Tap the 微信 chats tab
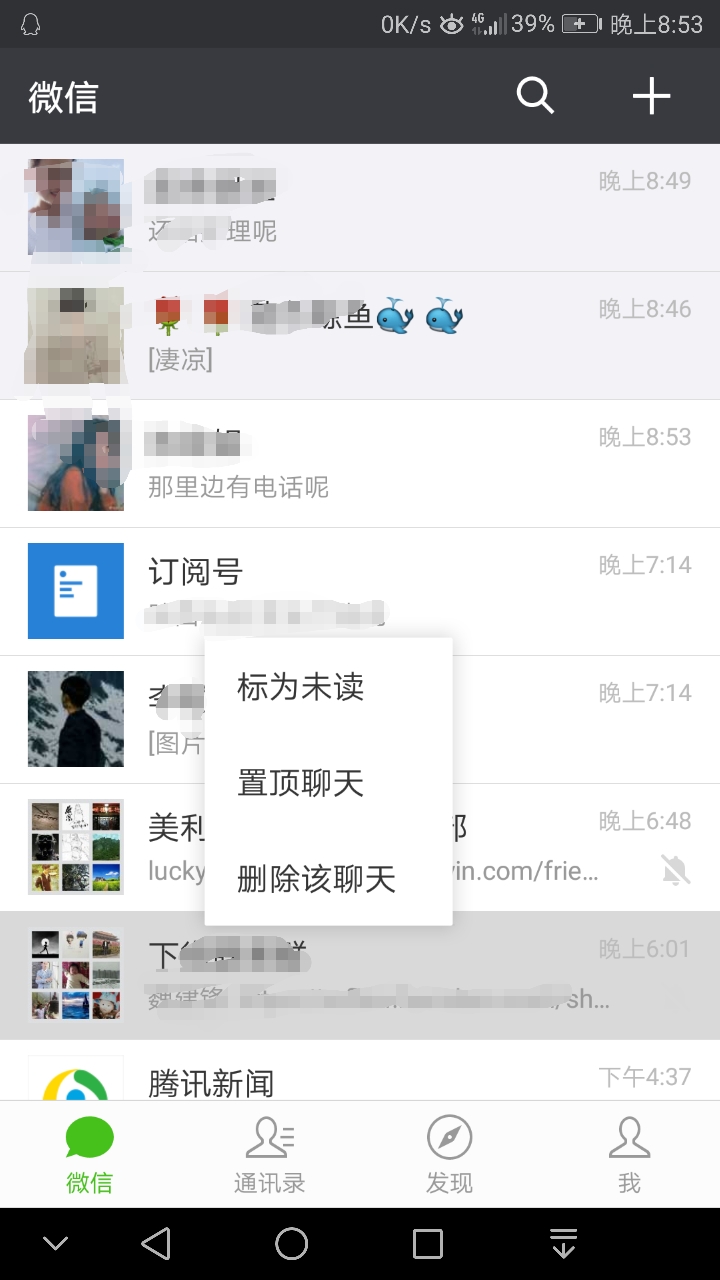The image size is (720, 1280). pos(90,1155)
